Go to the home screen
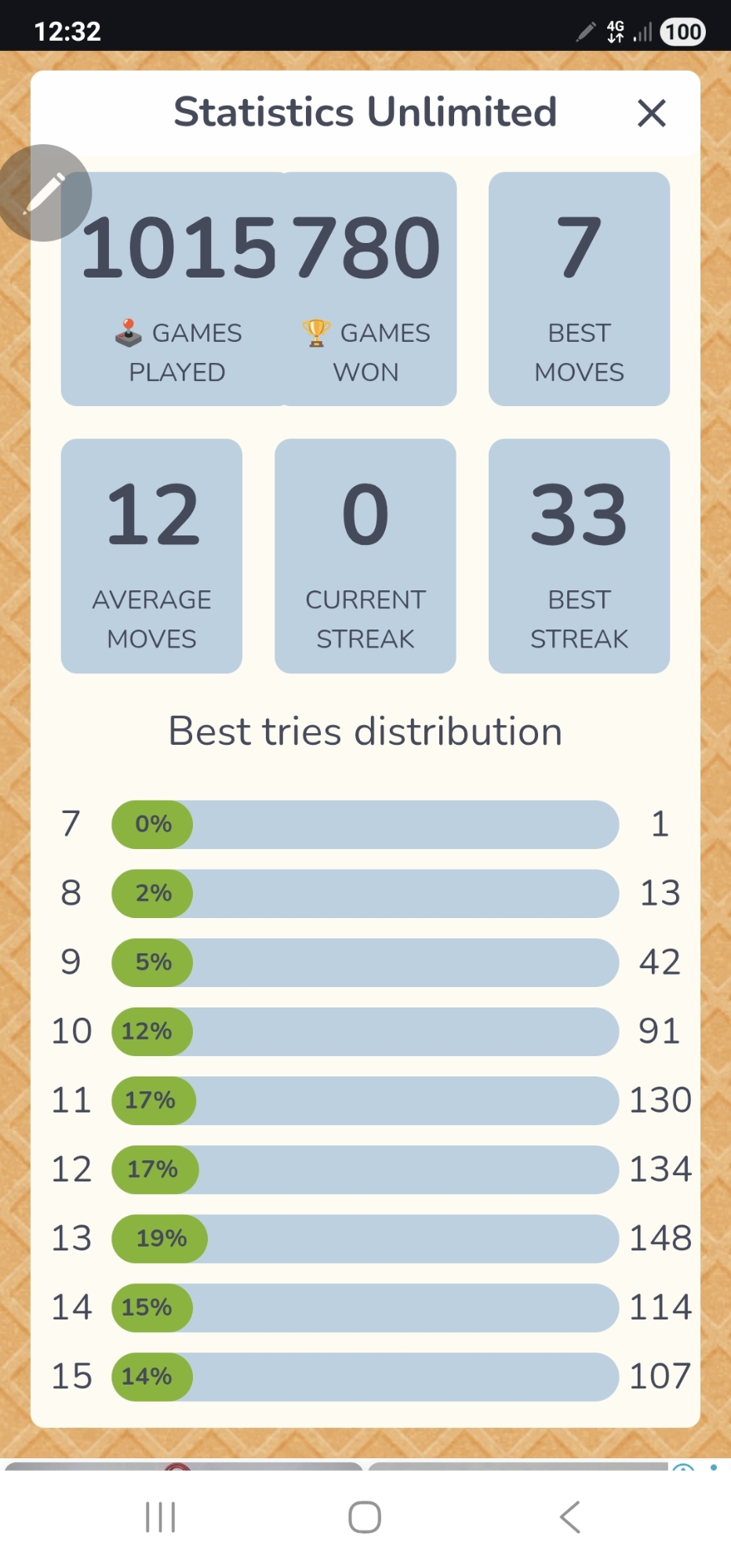The height and width of the screenshot is (1568, 731). click(365, 1516)
